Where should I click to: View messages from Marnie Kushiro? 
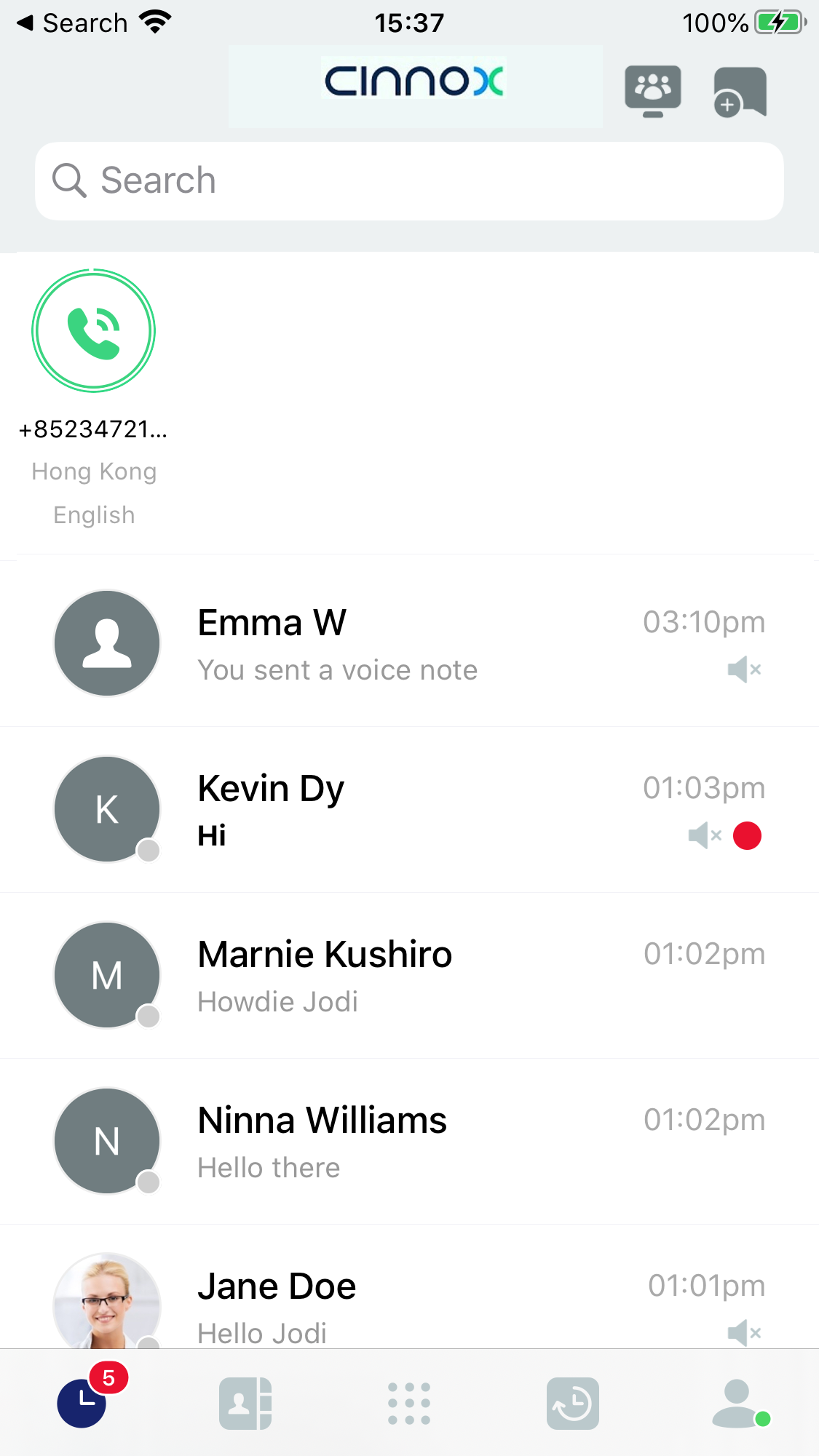(409, 976)
